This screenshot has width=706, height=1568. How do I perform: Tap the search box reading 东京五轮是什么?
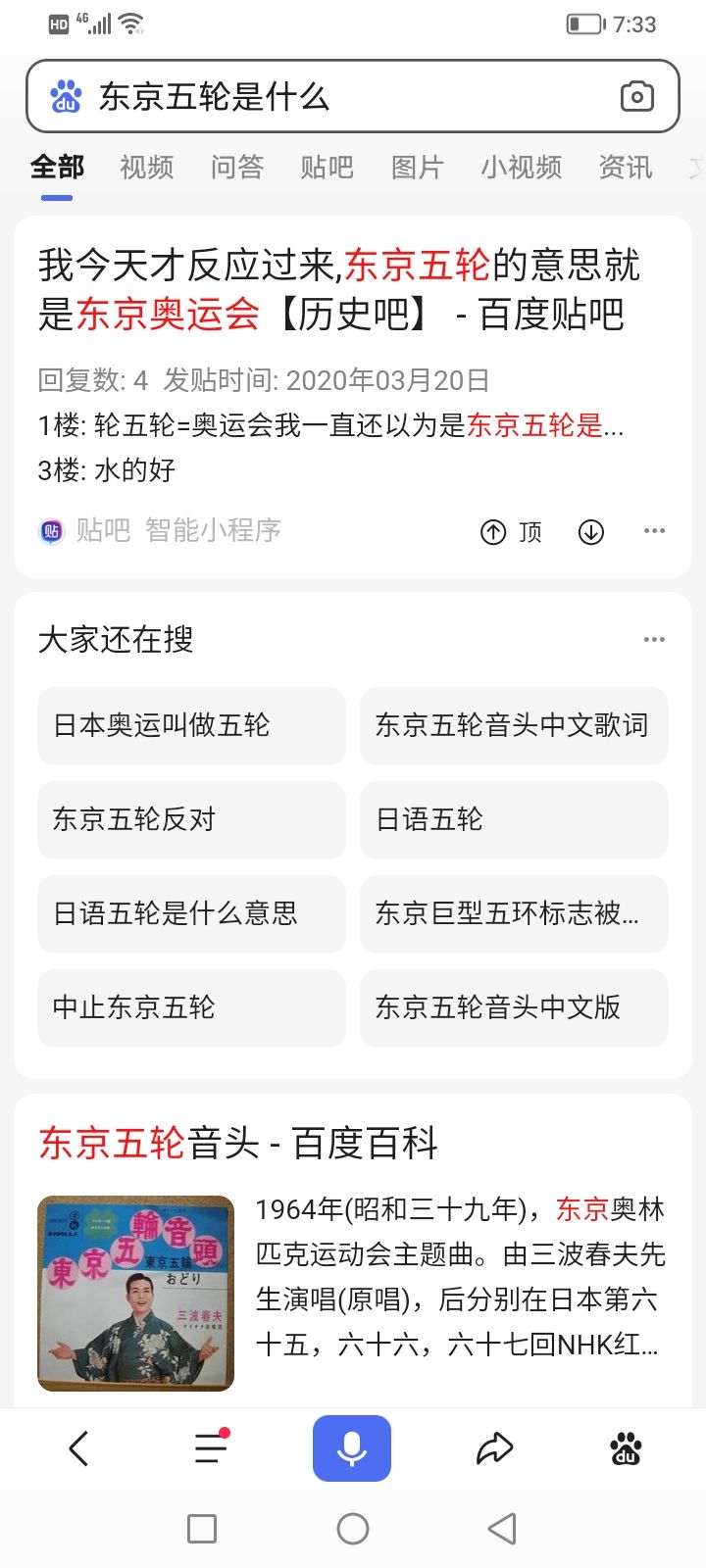coord(333,96)
